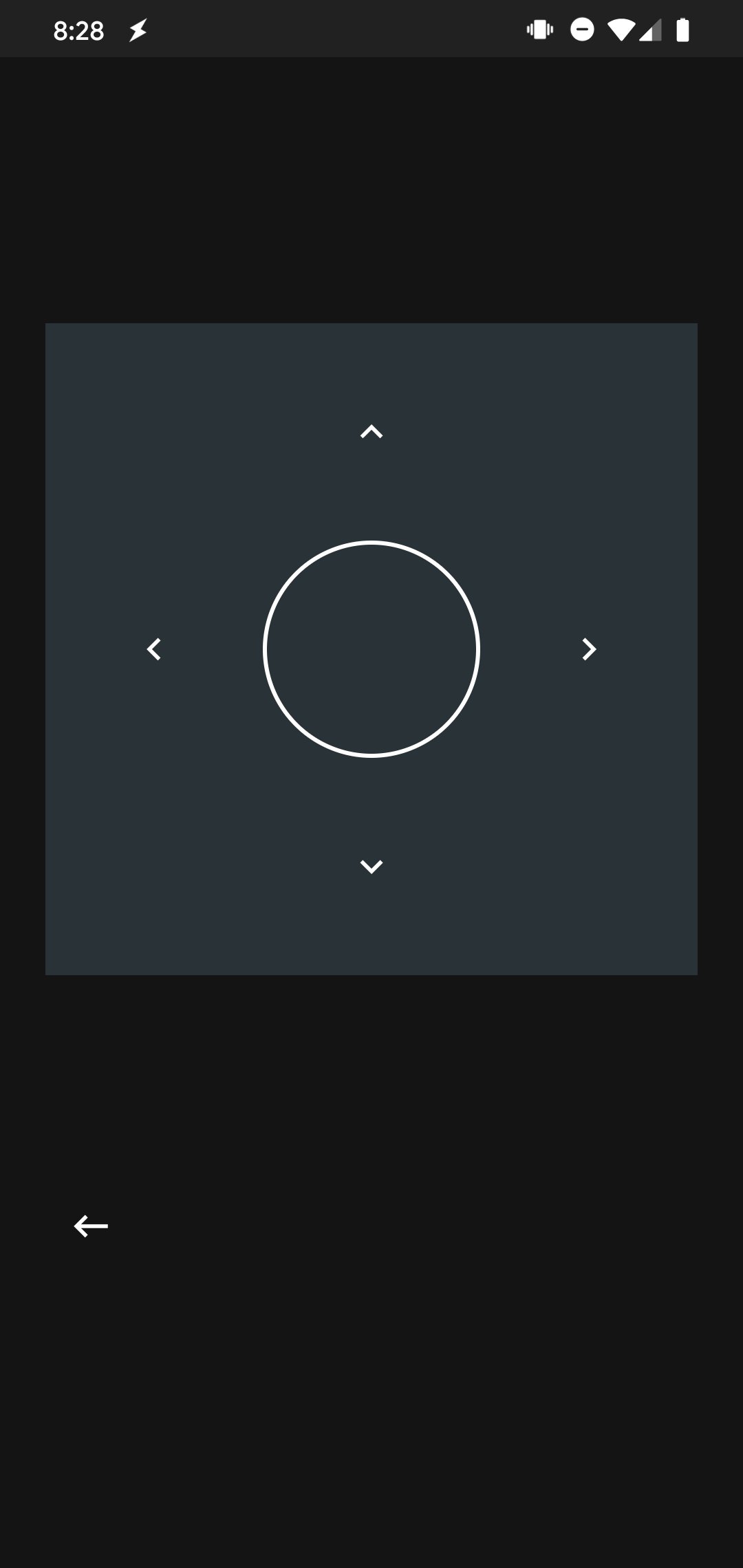Tap the up arrow on the D-pad
This screenshot has height=1568, width=743.
click(371, 432)
